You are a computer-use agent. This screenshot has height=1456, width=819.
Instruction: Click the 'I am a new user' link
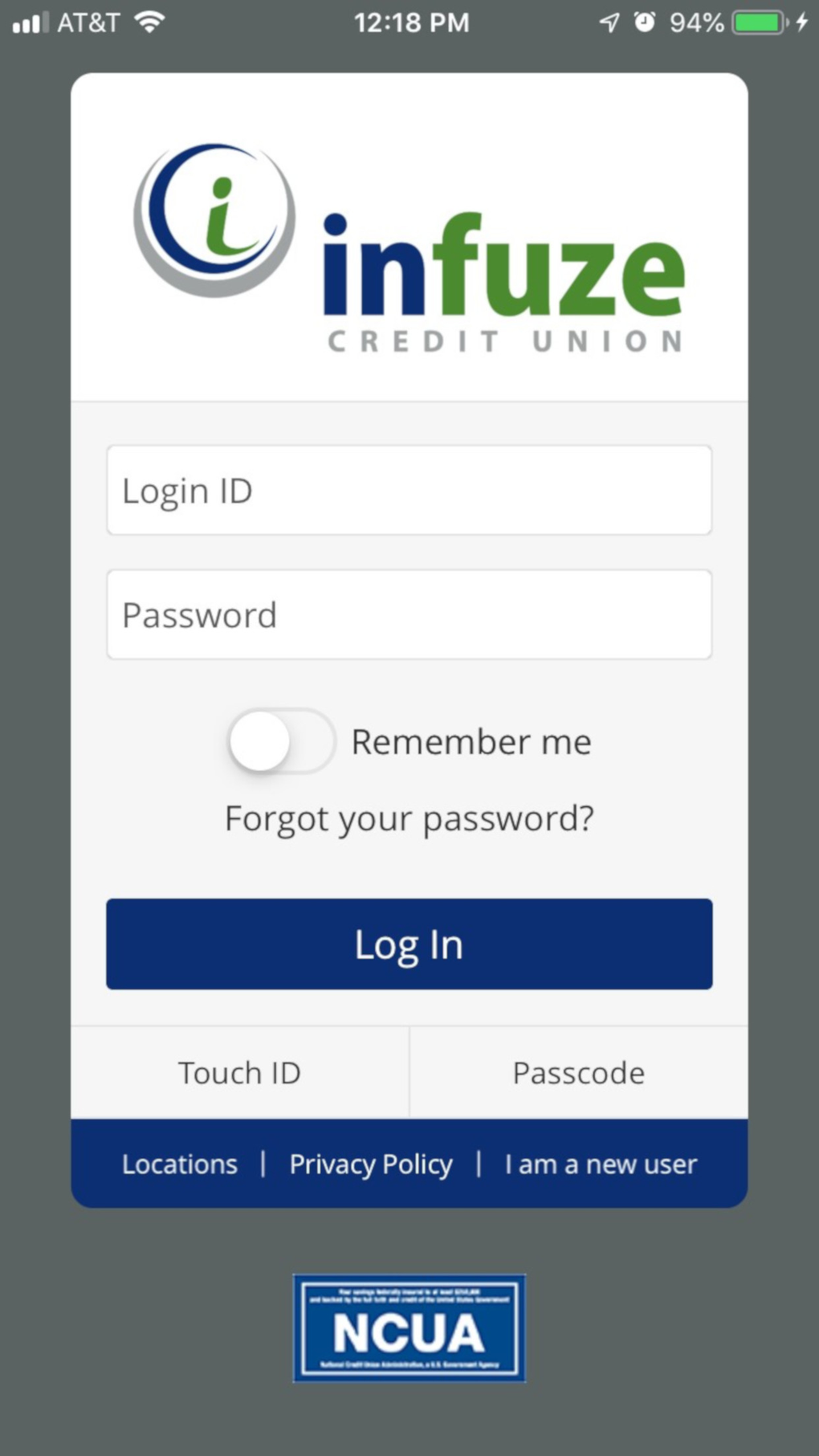pyautogui.click(x=601, y=1164)
